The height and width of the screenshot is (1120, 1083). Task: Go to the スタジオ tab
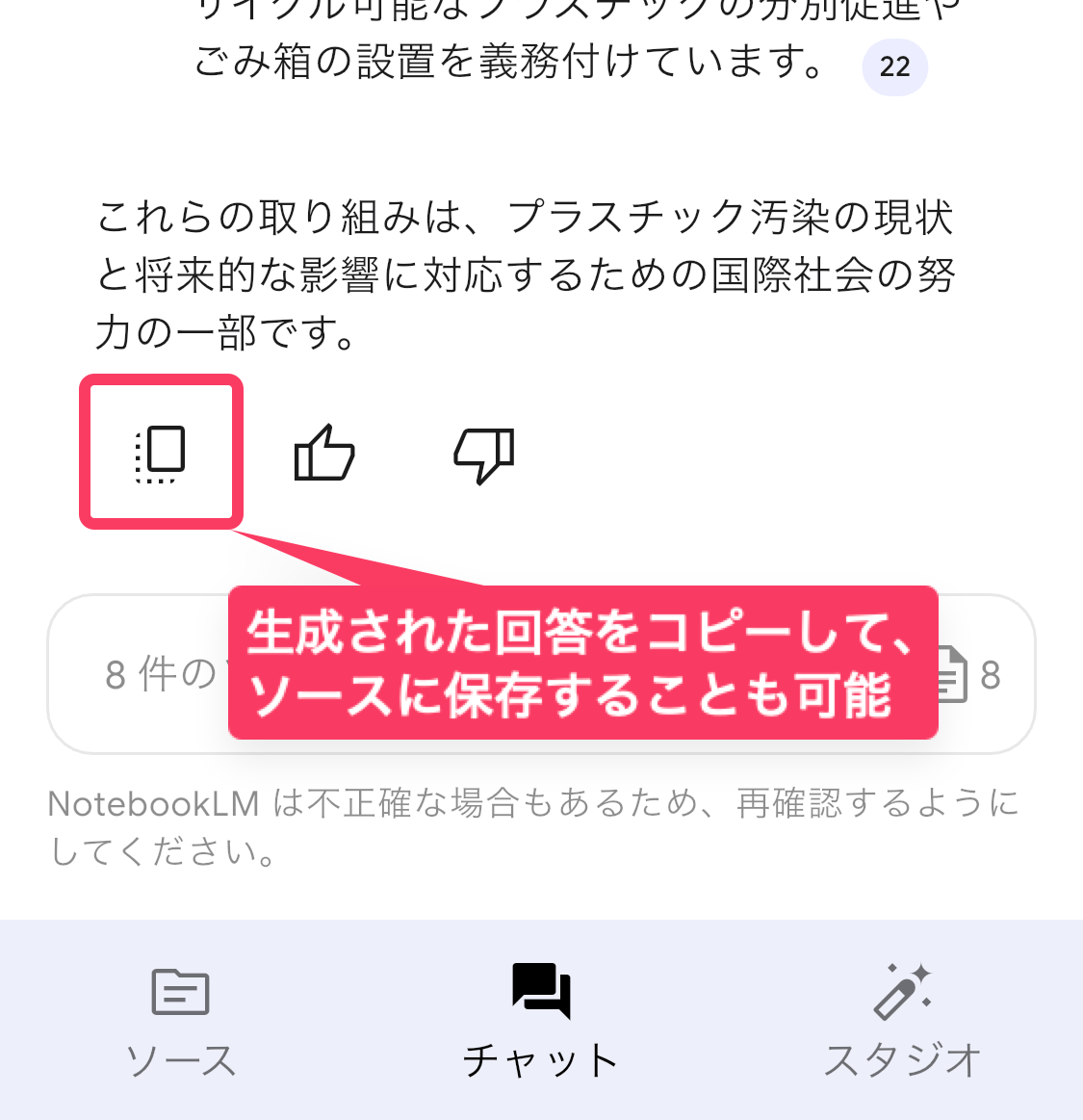click(x=902, y=1020)
